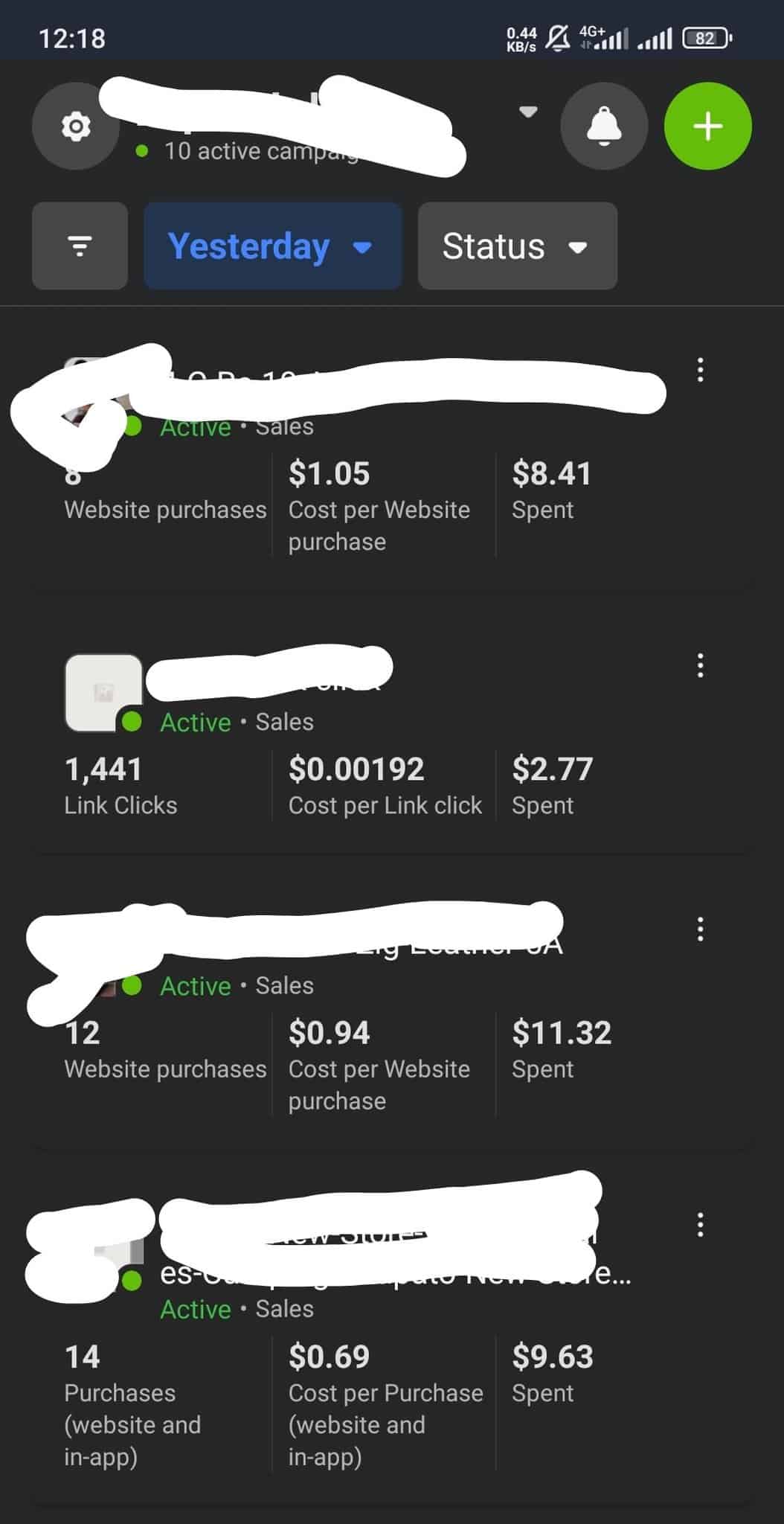Viewport: 784px width, 1524px height.
Task: Open the notifications bell
Action: pos(604,126)
